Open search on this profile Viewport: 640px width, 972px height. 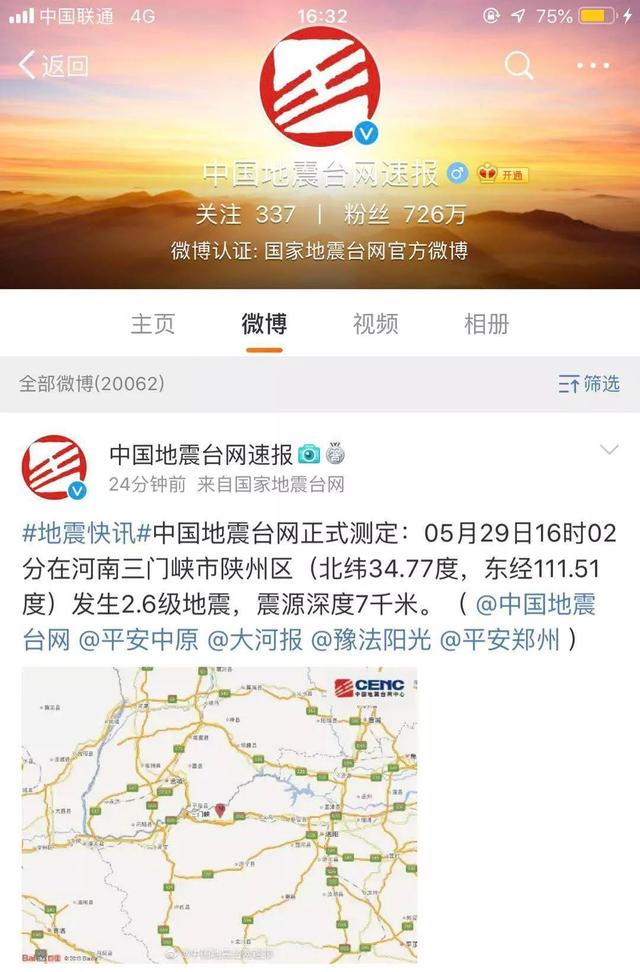[518, 66]
